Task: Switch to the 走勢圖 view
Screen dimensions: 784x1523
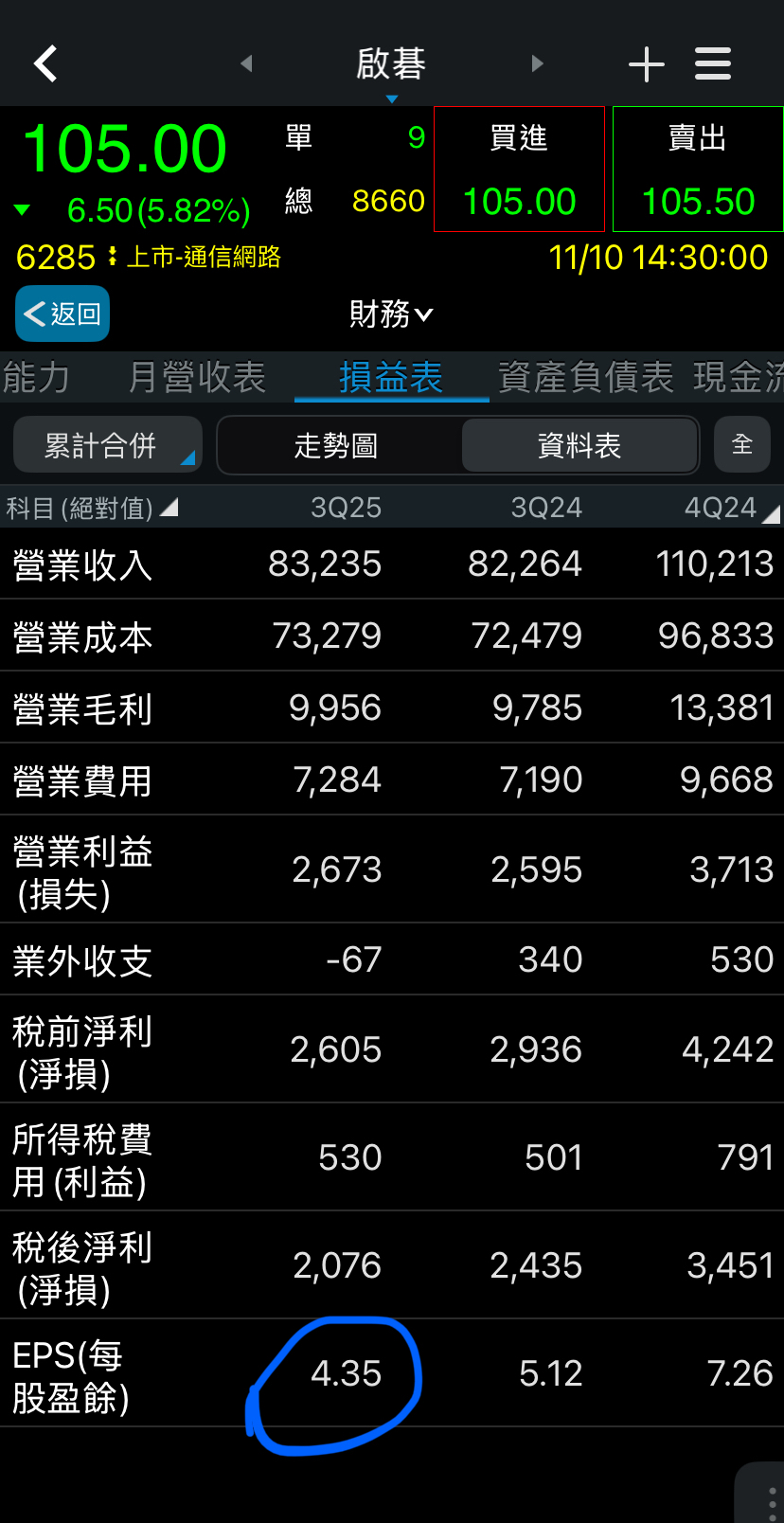Action: pos(336,445)
